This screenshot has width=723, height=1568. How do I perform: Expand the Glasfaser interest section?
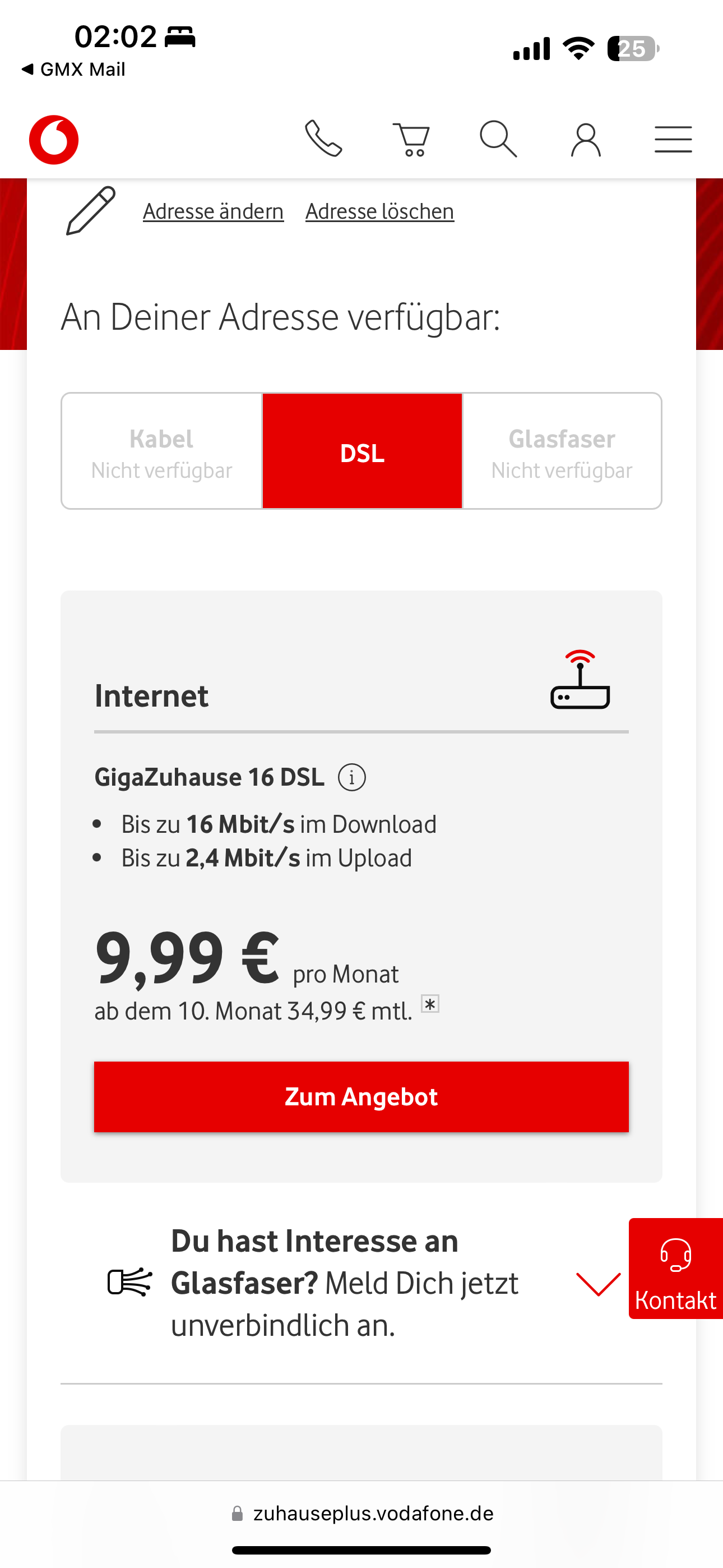(597, 1283)
